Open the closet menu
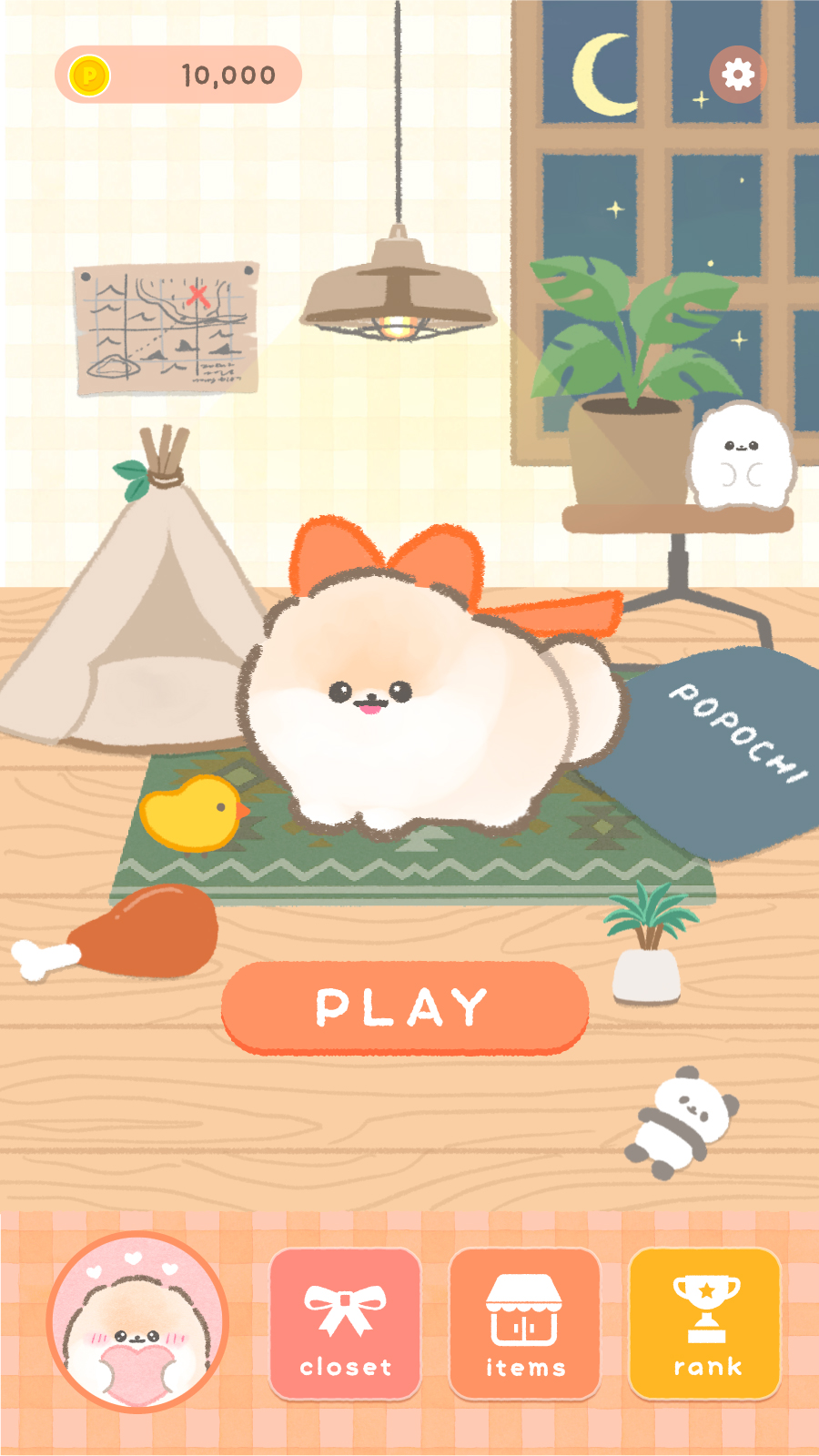The height and width of the screenshot is (1456, 819). click(x=345, y=1323)
